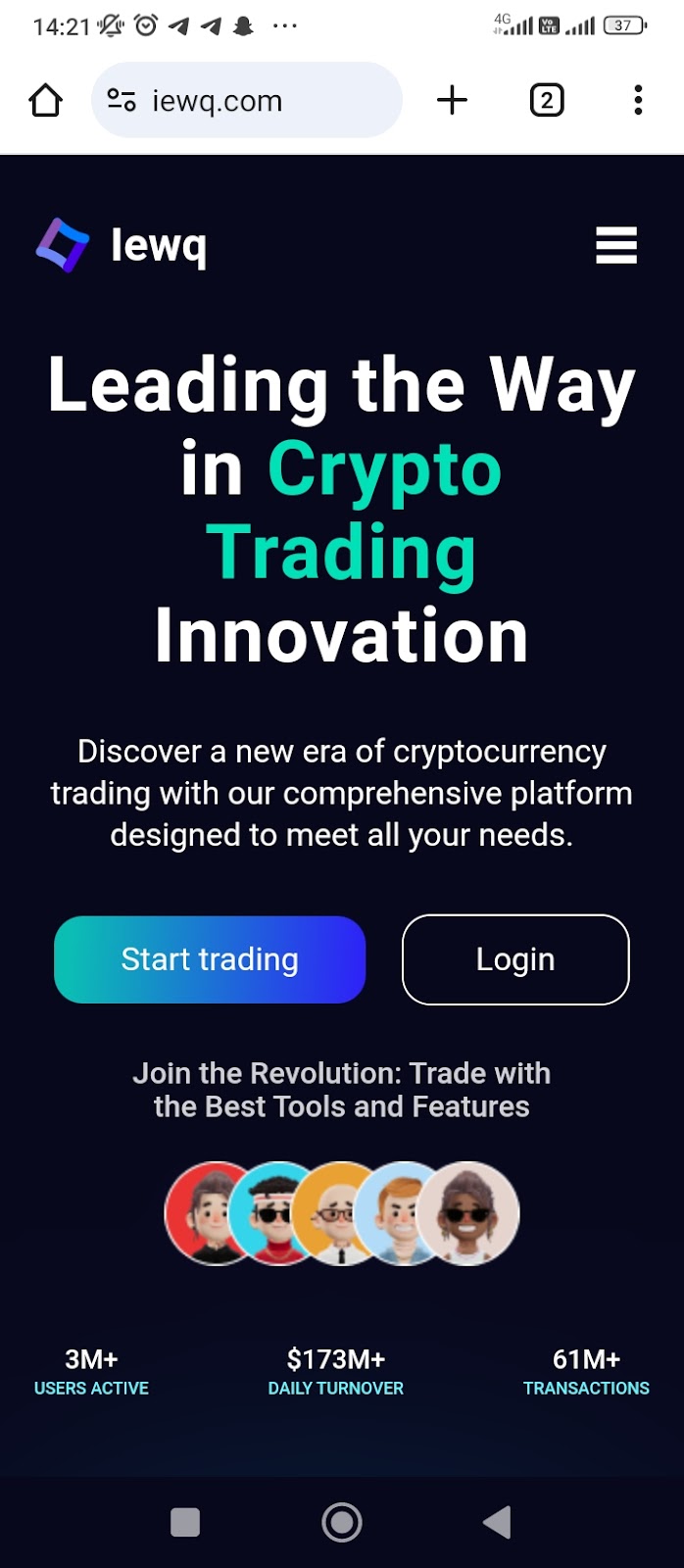Show the open tabs switcher

pyautogui.click(x=546, y=100)
